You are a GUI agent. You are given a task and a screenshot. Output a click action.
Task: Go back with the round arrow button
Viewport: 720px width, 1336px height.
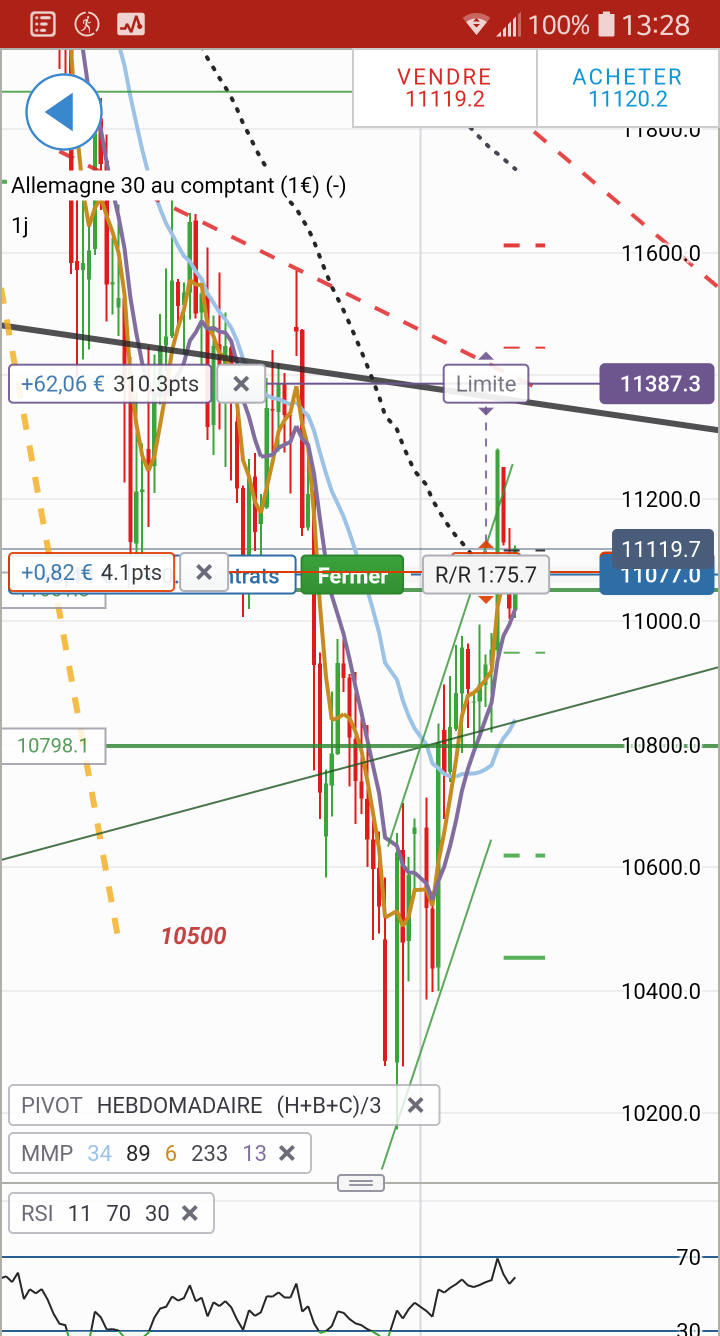[x=63, y=112]
